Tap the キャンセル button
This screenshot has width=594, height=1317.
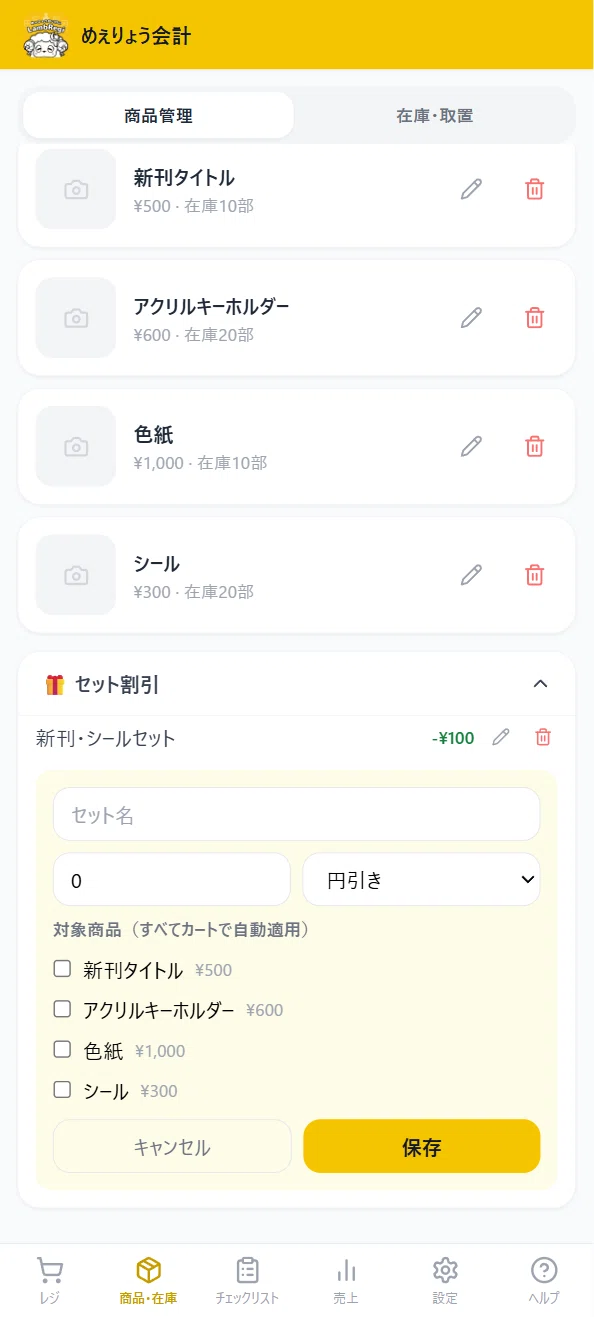click(x=172, y=1146)
